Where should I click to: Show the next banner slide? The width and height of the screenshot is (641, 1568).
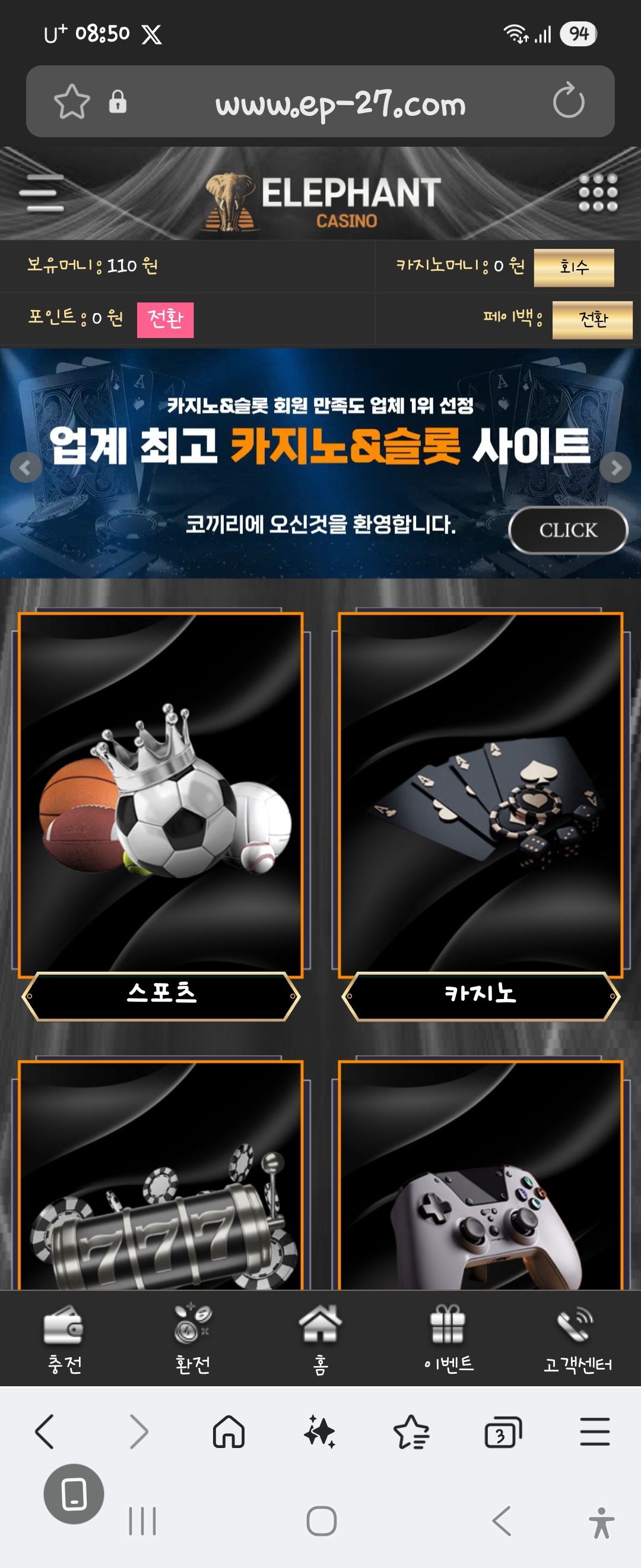pos(615,467)
